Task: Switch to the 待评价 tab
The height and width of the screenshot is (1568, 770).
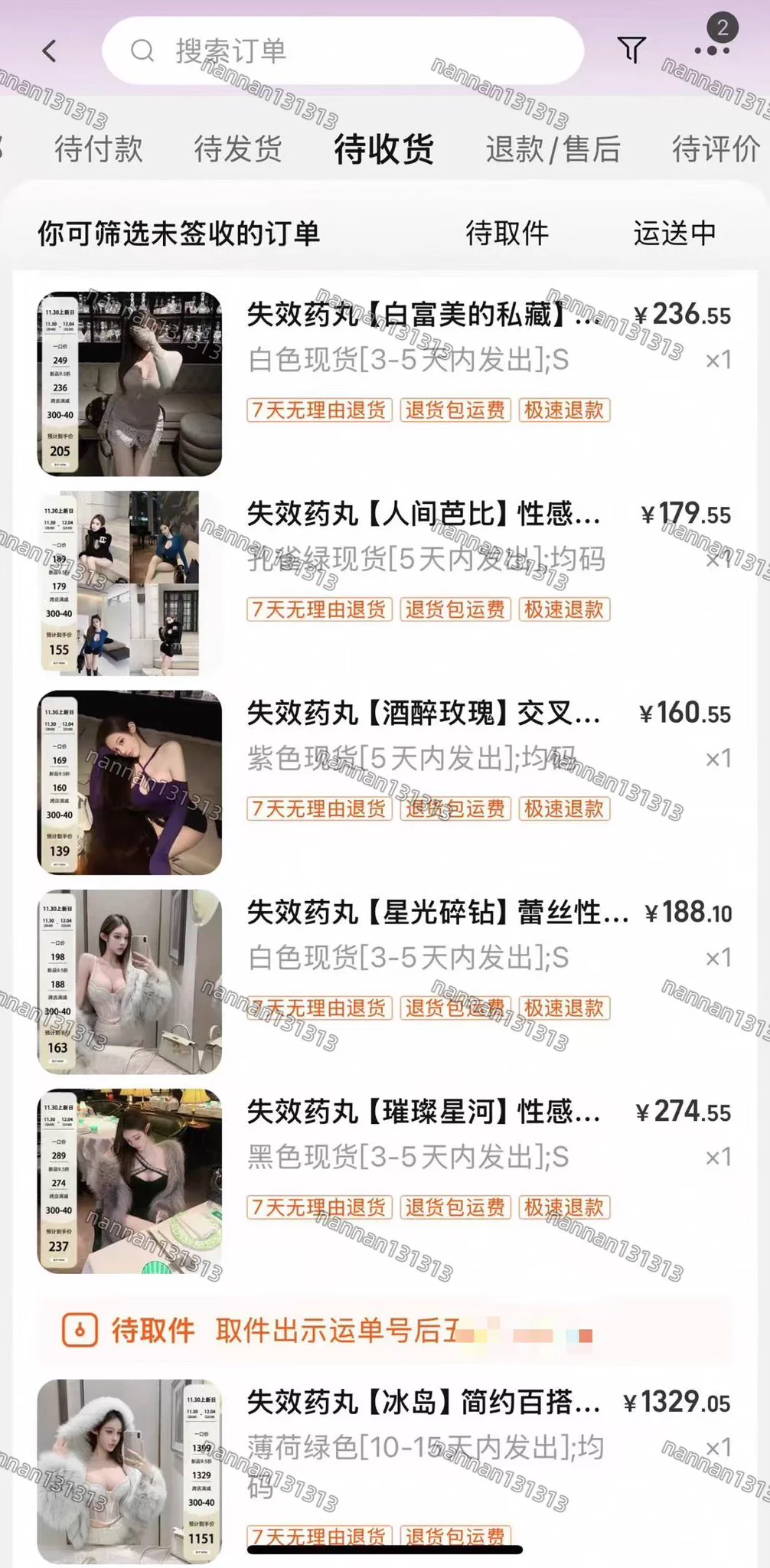Action: coord(715,149)
